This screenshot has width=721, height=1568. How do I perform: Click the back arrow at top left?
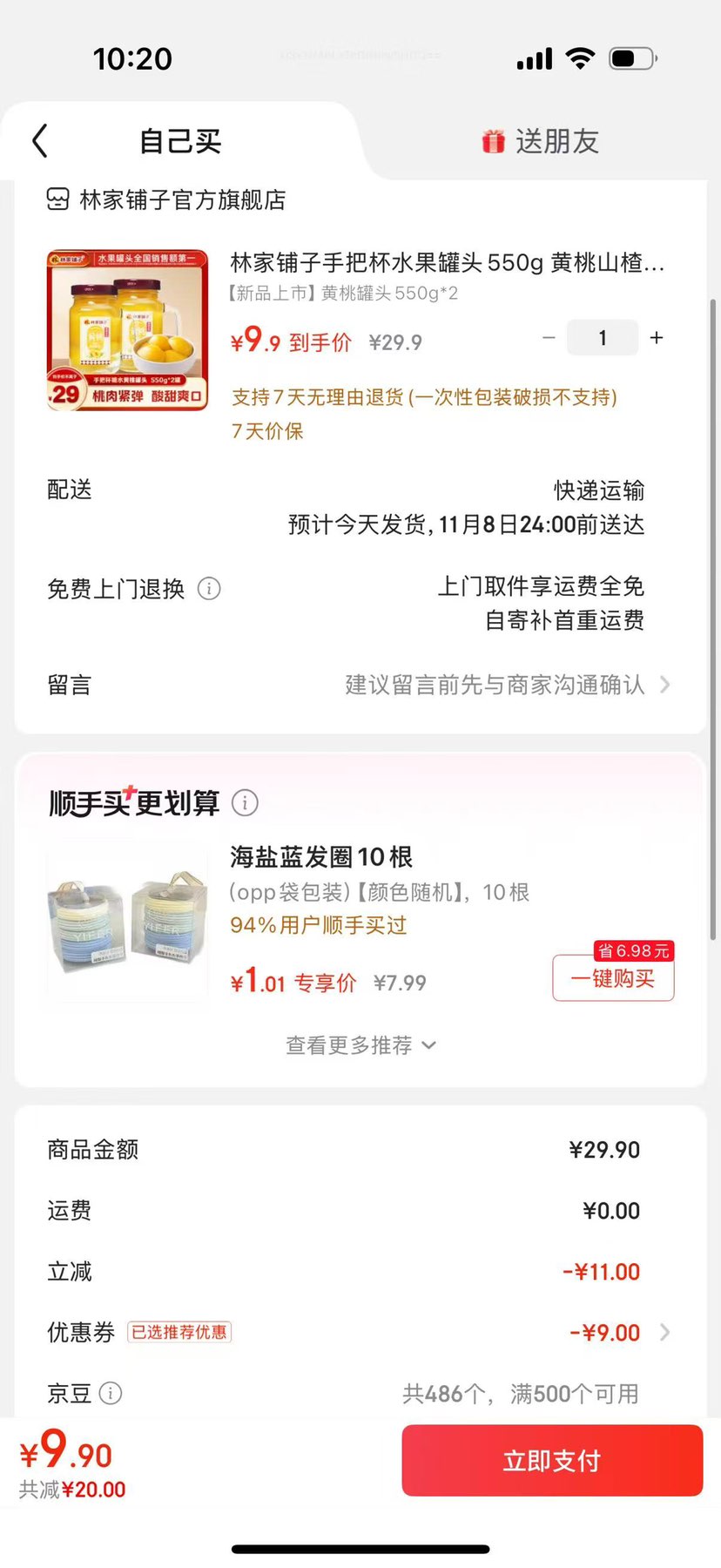pos(38,140)
